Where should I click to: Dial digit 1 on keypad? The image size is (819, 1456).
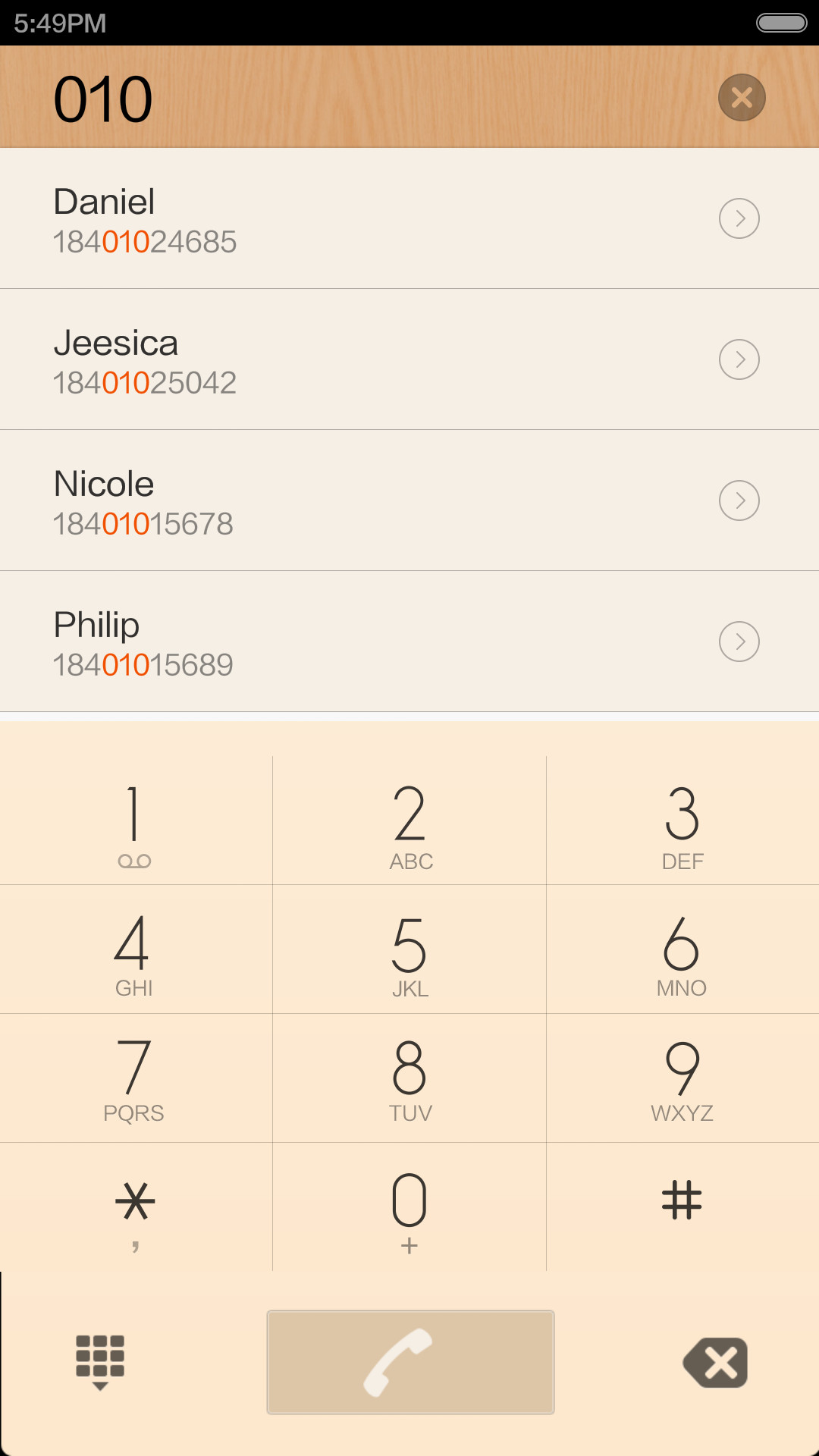136,821
